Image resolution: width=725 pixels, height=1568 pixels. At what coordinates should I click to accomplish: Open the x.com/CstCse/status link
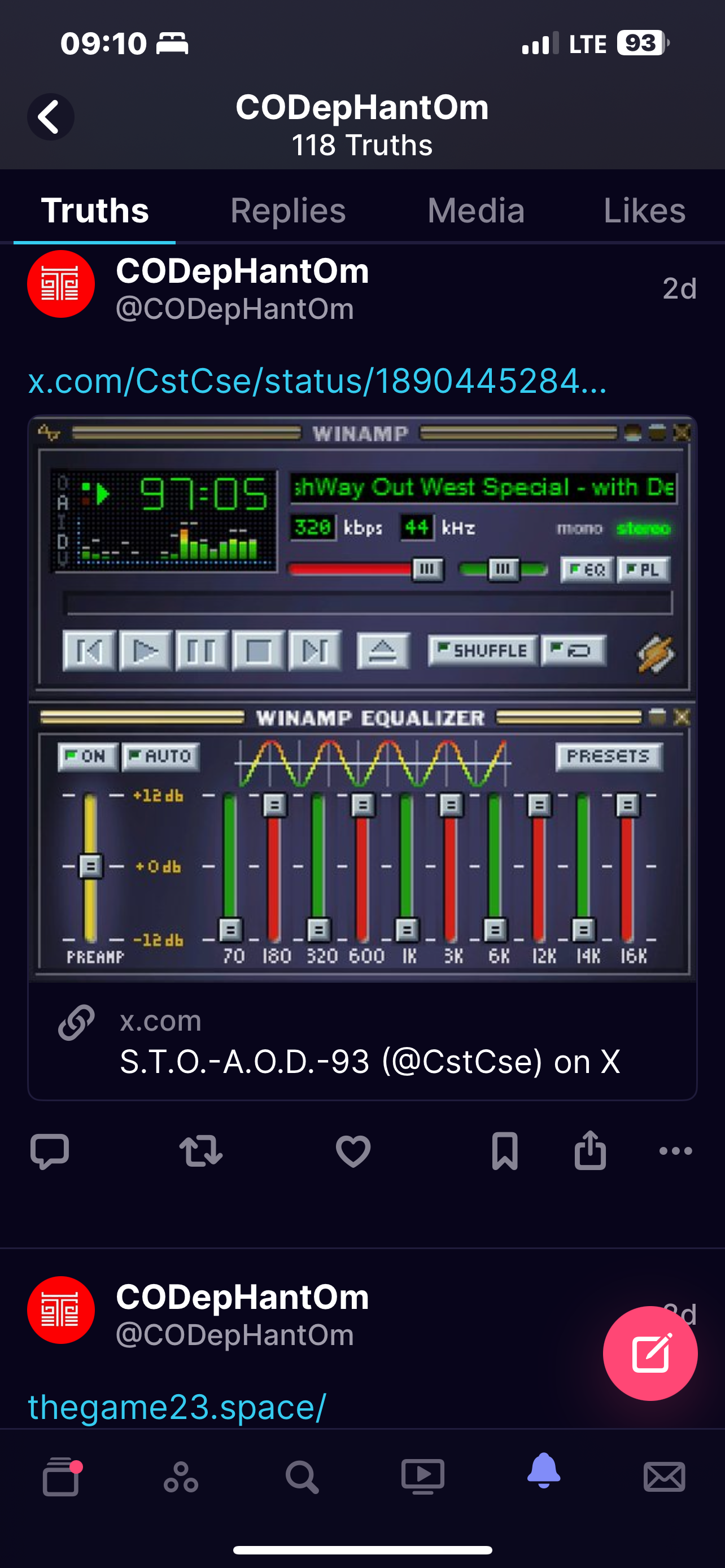click(318, 381)
